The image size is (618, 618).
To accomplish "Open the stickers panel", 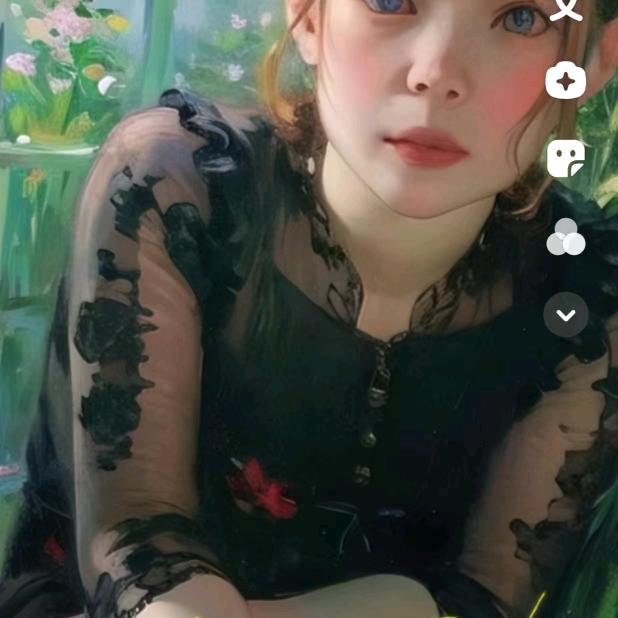I will pyautogui.click(x=565, y=158).
